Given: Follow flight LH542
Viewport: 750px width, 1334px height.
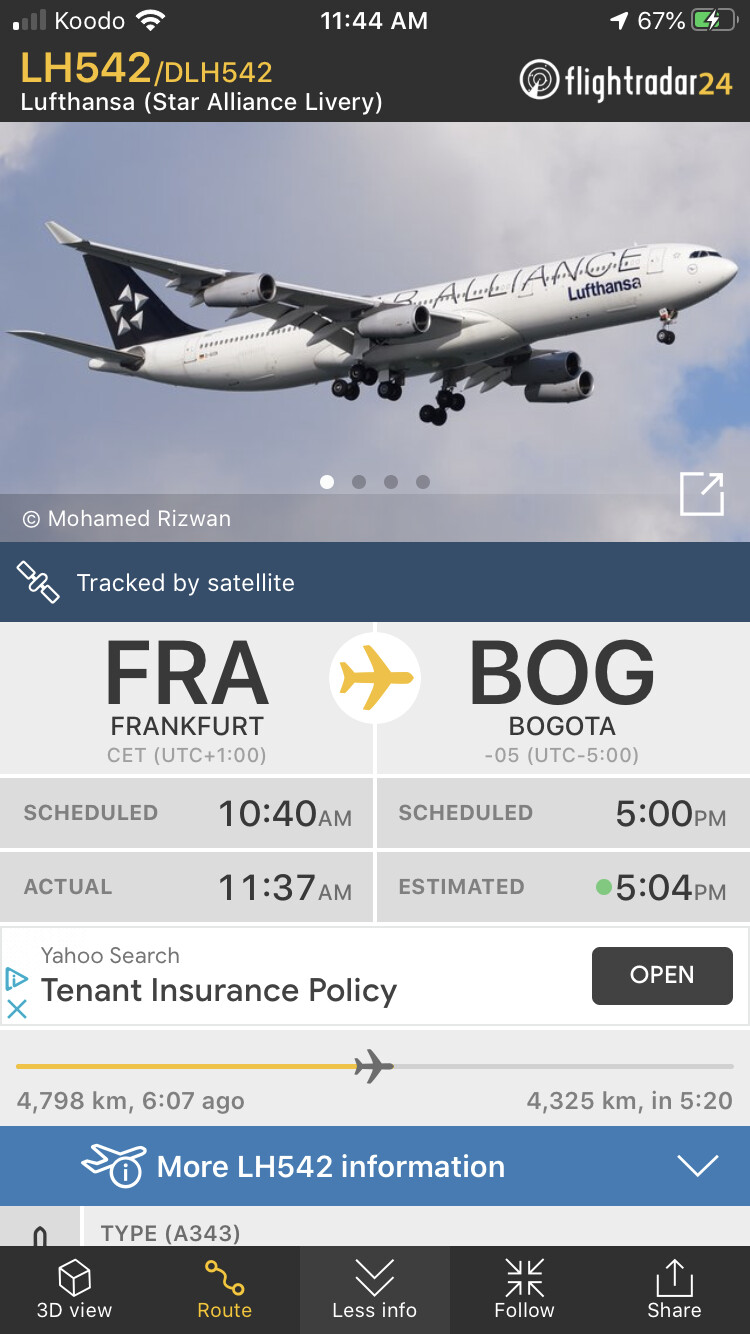Looking at the screenshot, I should (524, 1289).
